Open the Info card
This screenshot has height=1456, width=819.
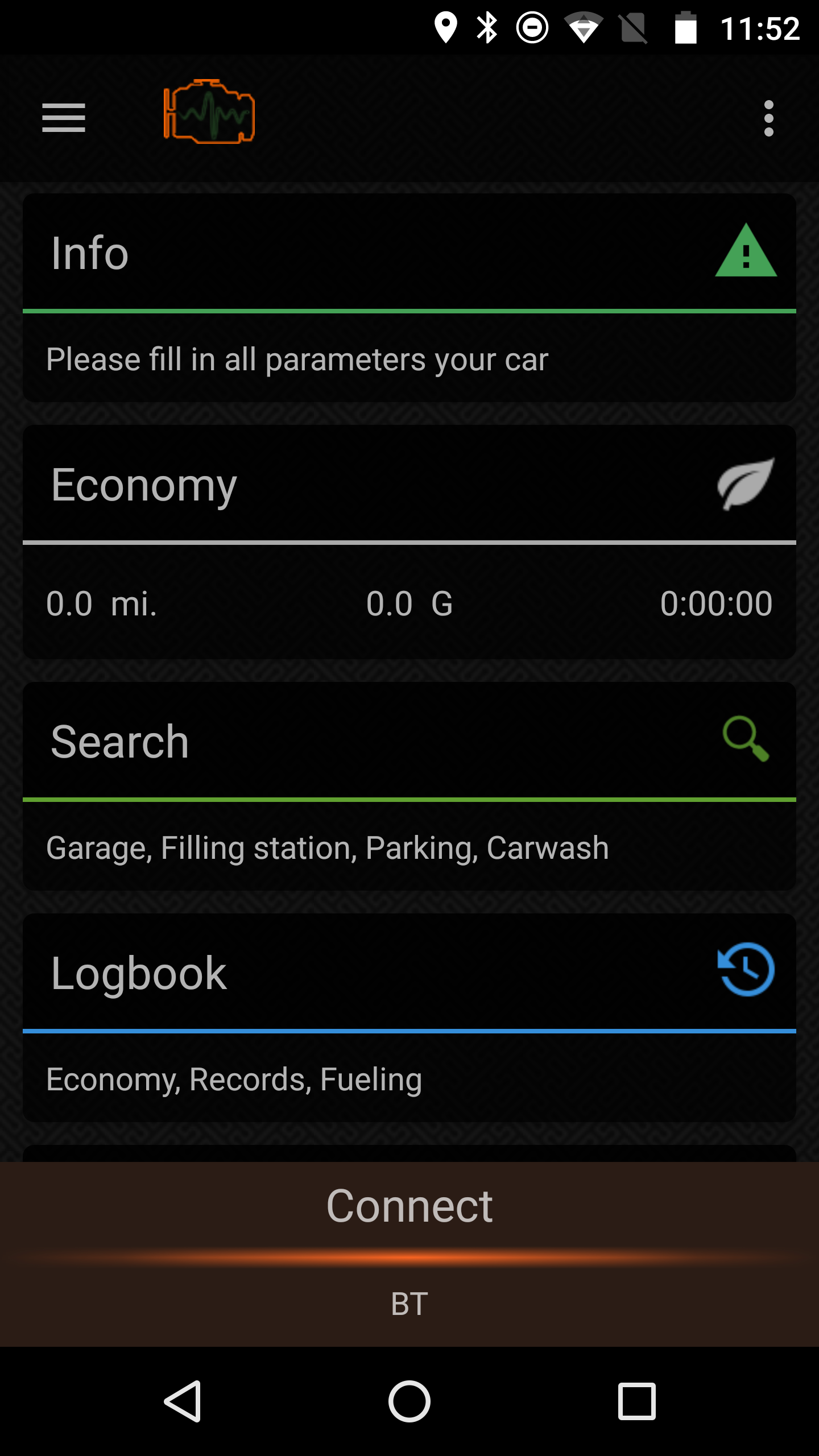coord(409,297)
